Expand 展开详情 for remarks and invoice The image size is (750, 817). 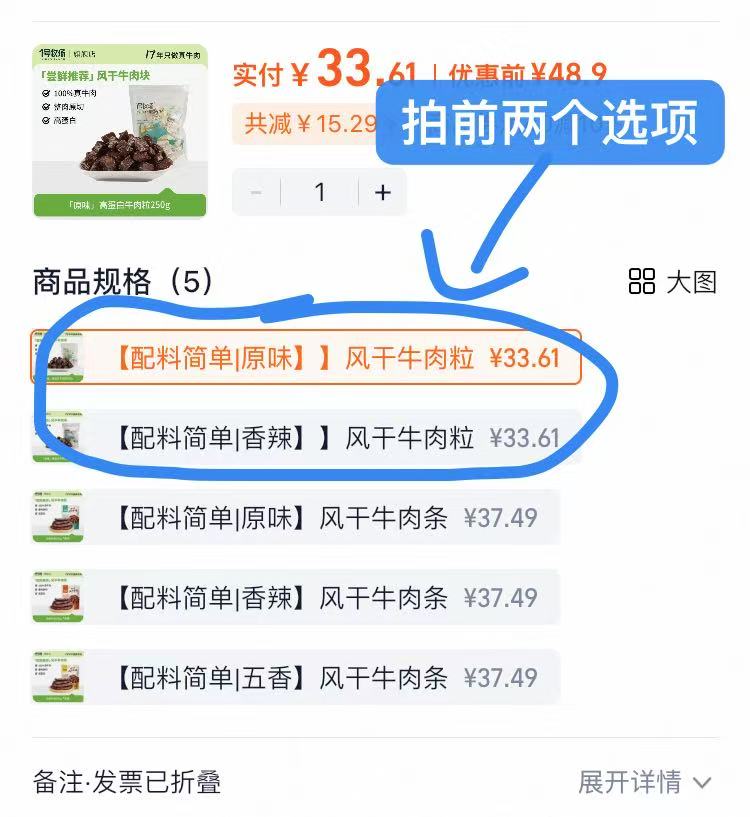tap(645, 782)
